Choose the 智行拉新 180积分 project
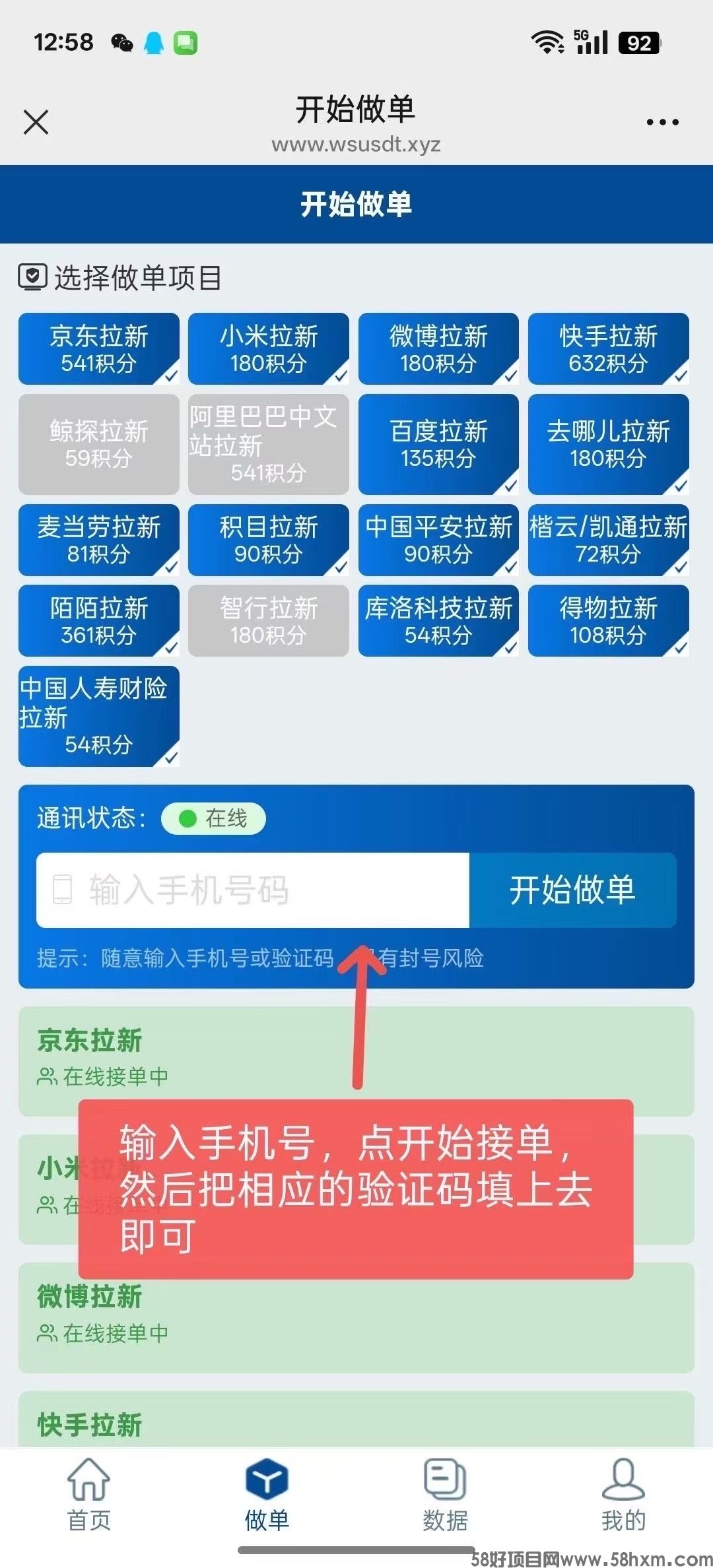 coord(269,620)
